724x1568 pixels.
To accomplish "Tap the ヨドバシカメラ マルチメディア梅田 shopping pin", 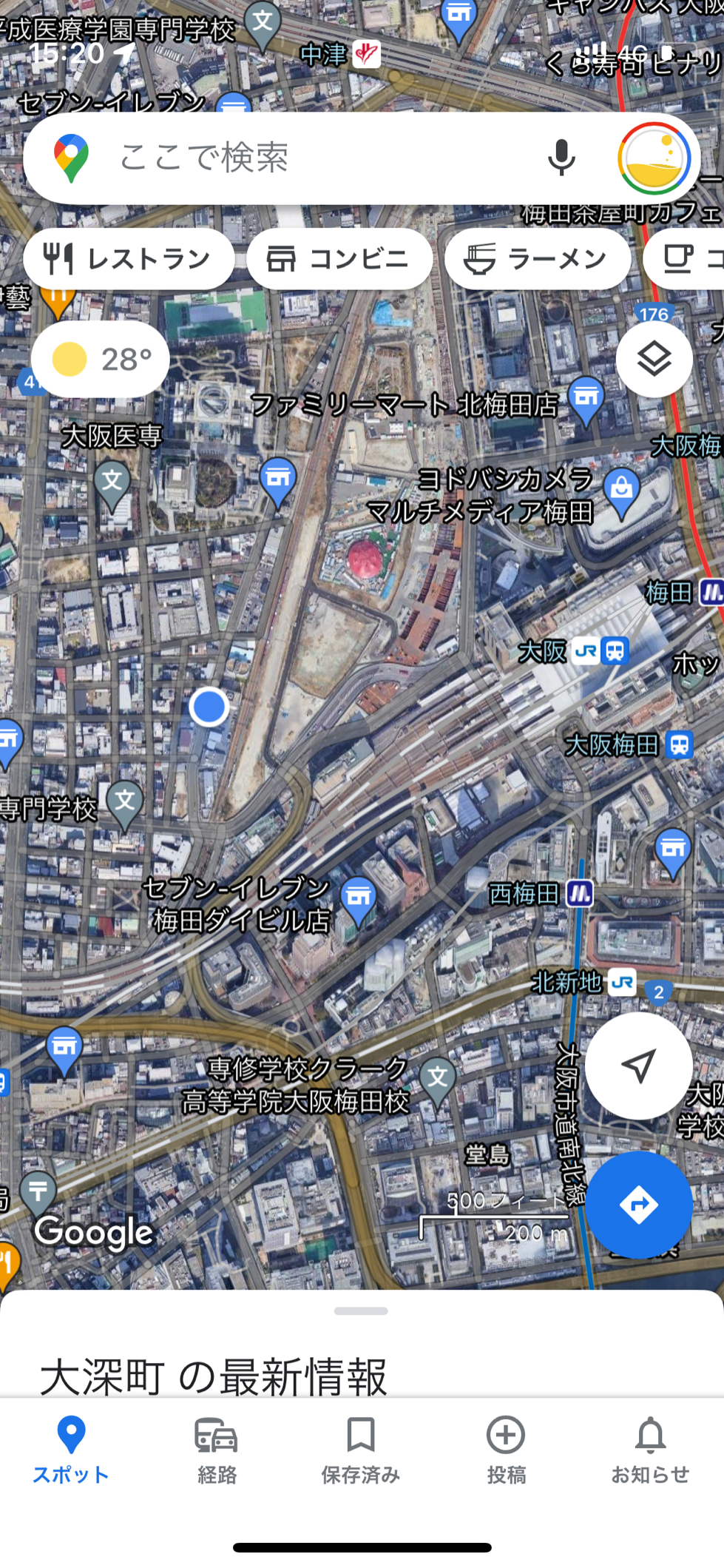I will pos(621,492).
